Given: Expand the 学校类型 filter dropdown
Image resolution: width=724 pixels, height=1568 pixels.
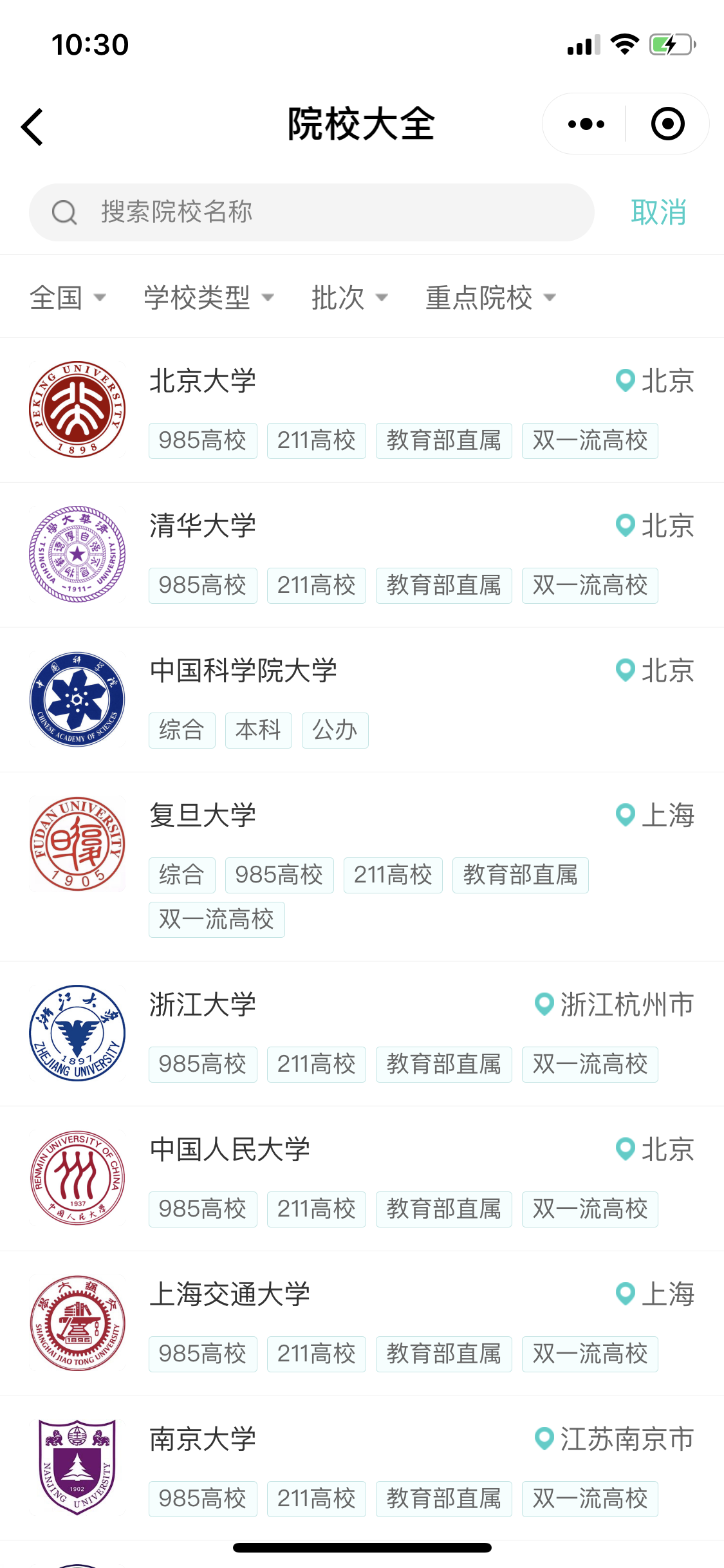Looking at the screenshot, I should [209, 297].
